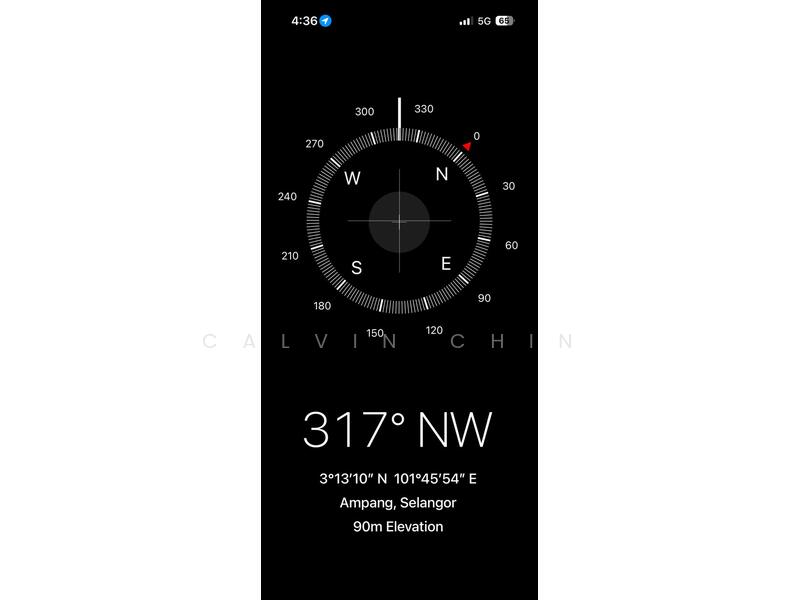This screenshot has height=600, width=800.
Task: Tap the compass dial to lock bearing
Action: coord(399,221)
